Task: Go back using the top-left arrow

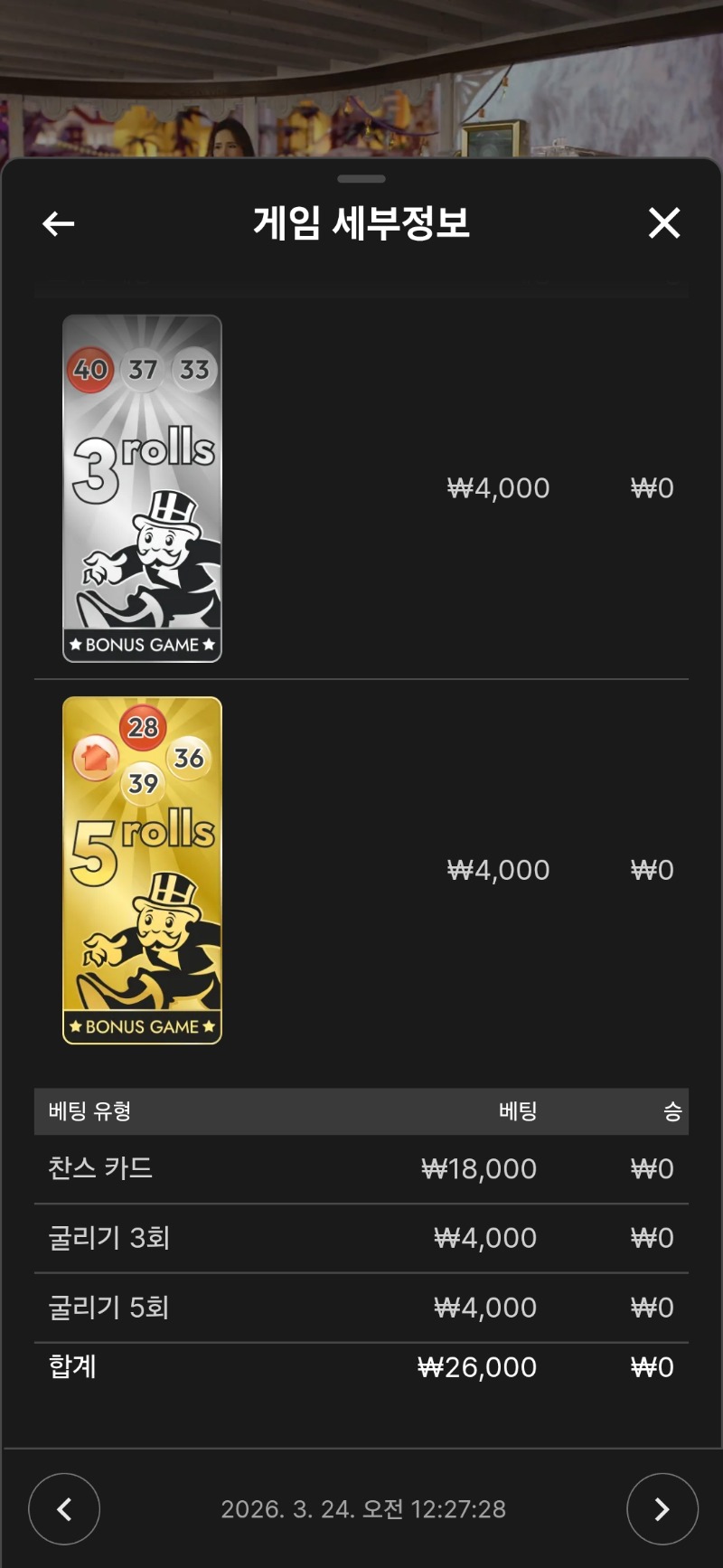Action: [59, 223]
